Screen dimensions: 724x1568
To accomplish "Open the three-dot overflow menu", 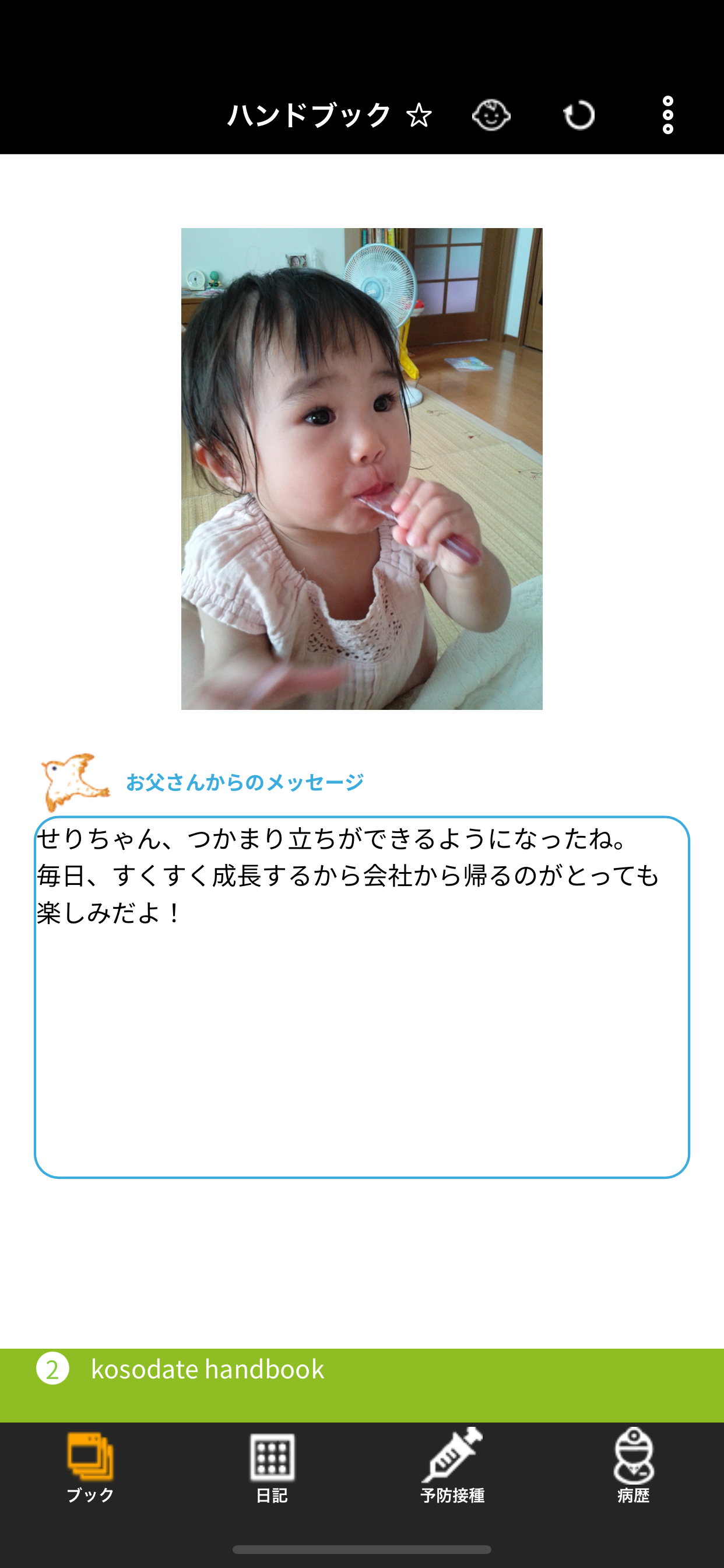I will point(667,115).
